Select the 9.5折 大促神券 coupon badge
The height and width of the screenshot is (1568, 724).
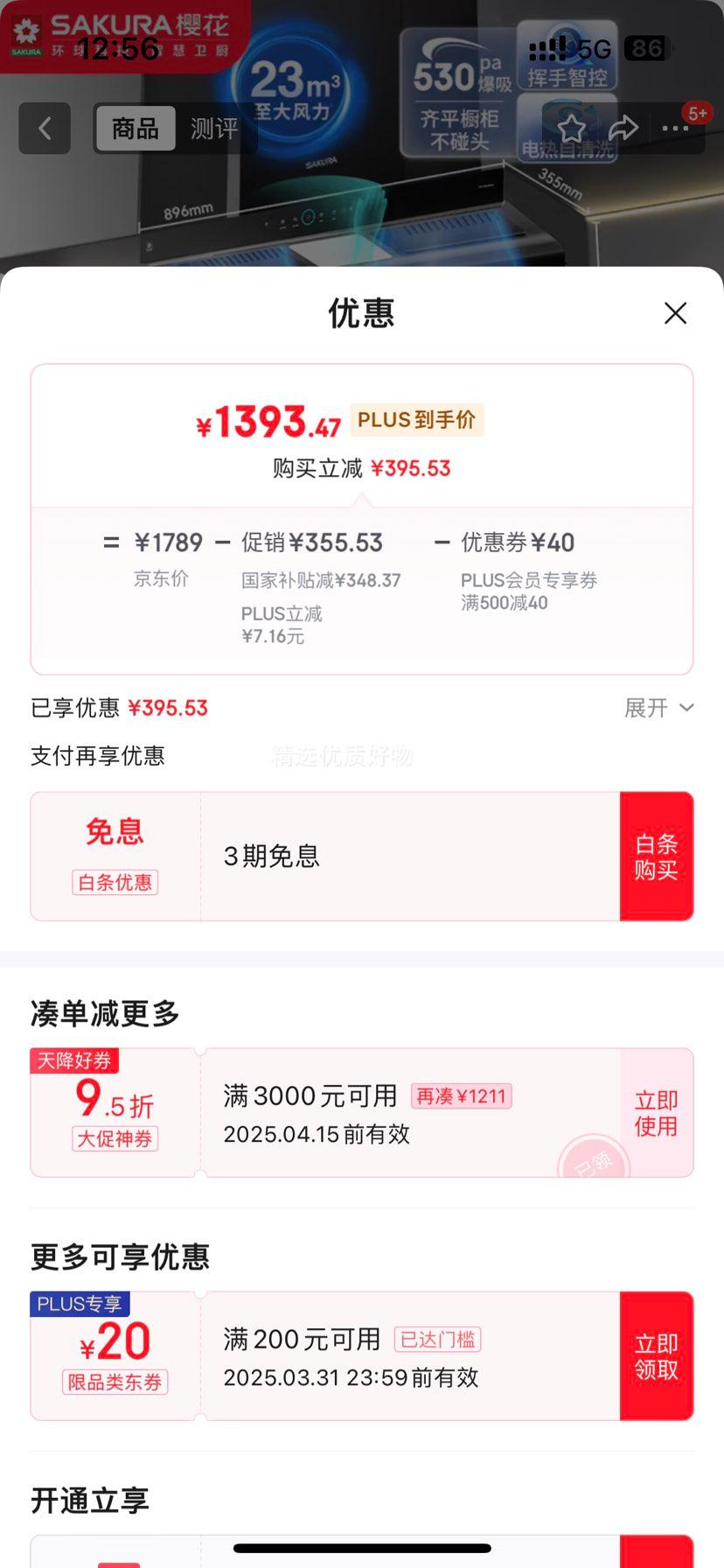pos(115,1105)
